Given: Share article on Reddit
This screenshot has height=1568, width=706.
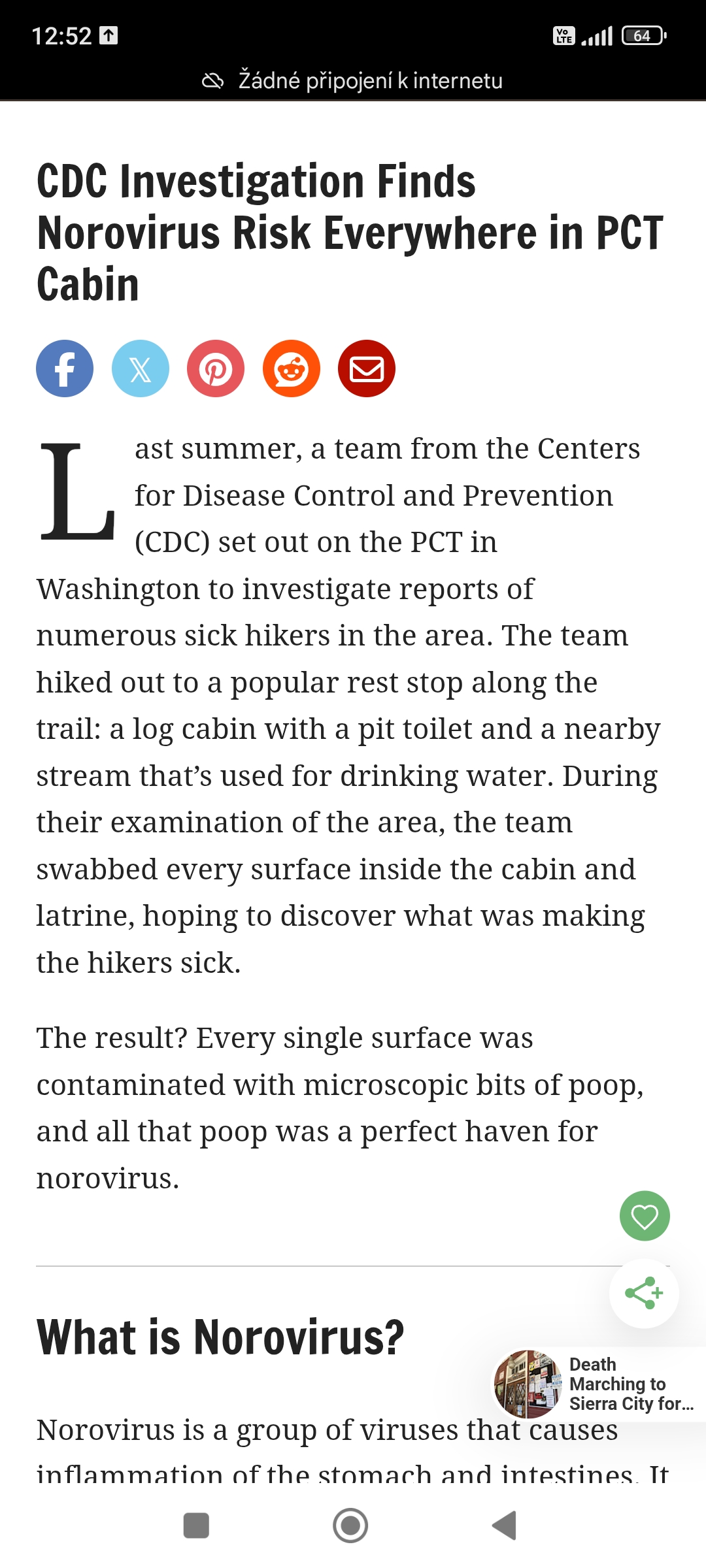Looking at the screenshot, I should (292, 368).
